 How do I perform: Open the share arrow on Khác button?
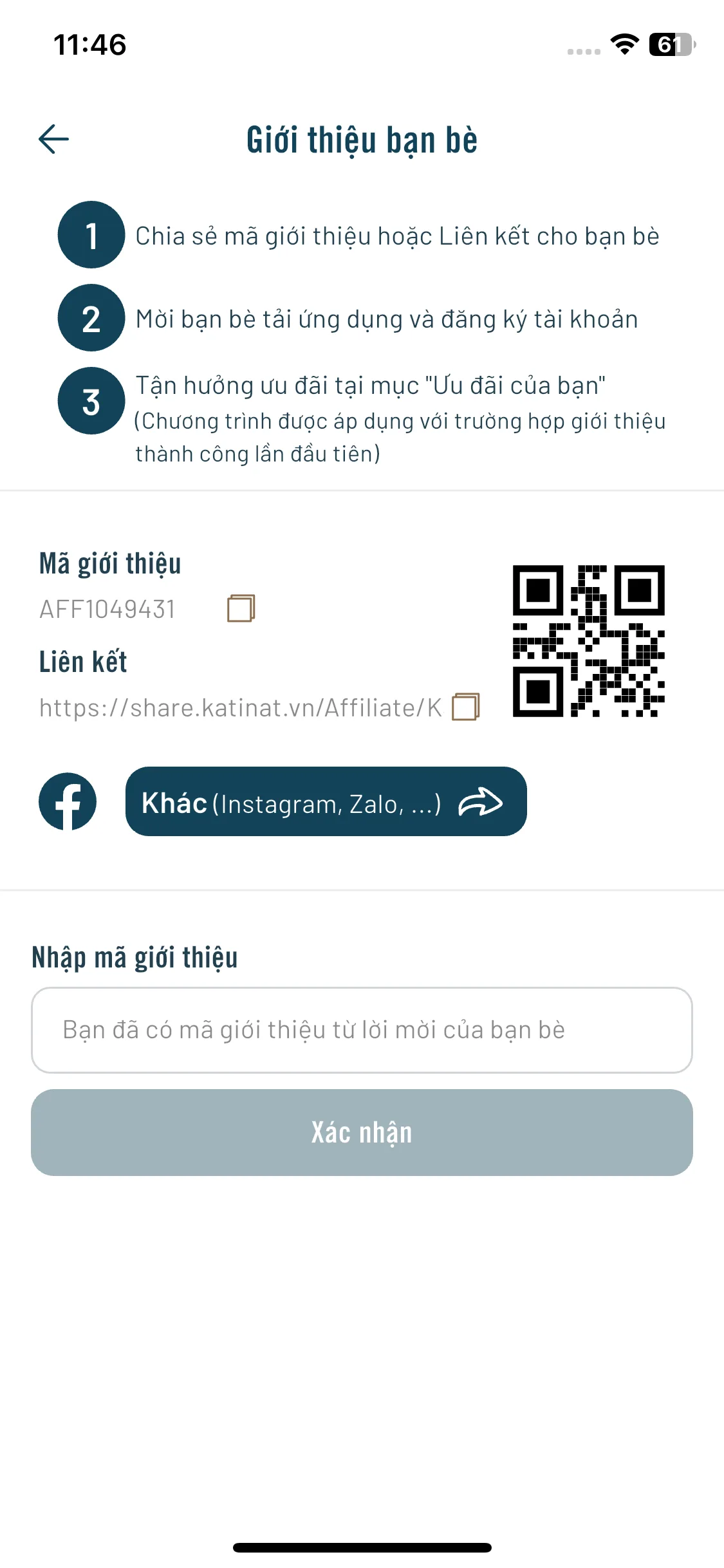pyautogui.click(x=479, y=802)
